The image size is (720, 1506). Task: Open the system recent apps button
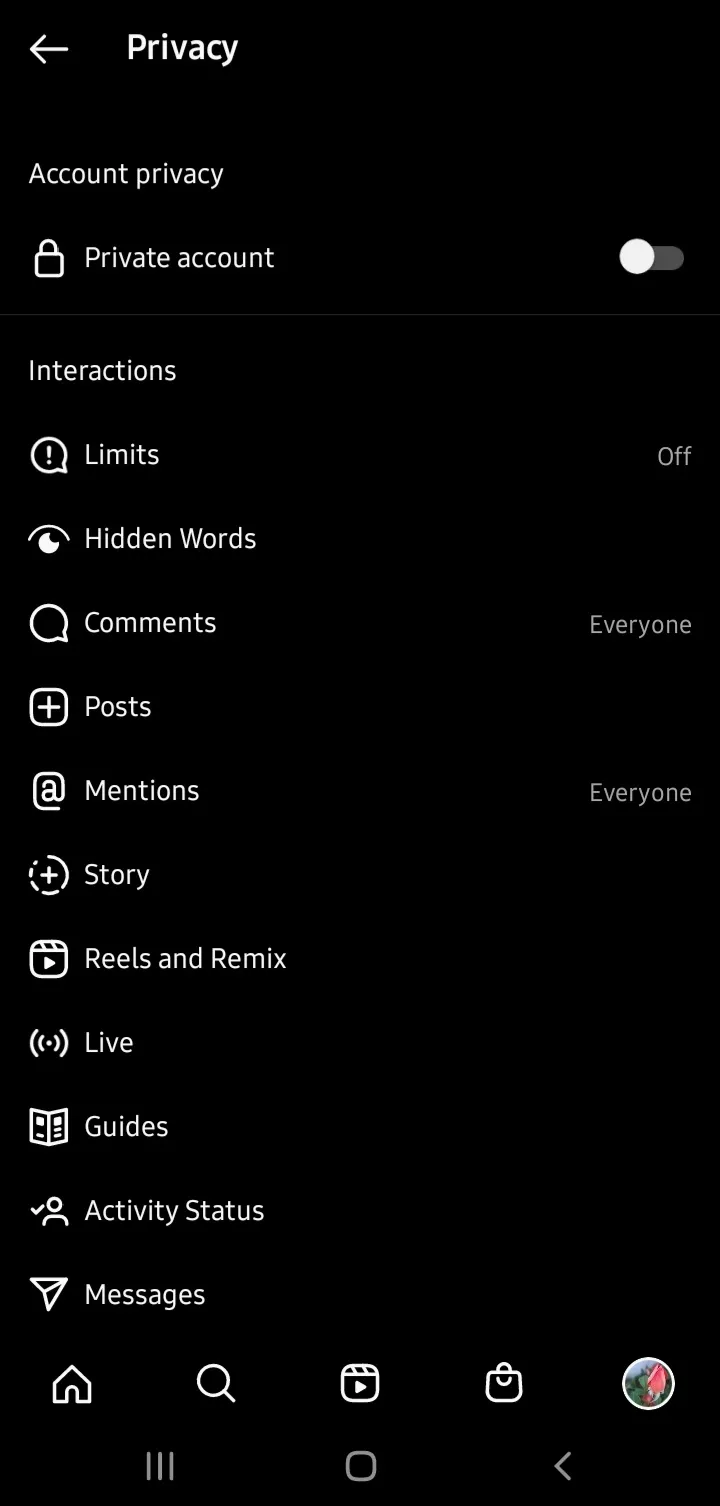160,1466
